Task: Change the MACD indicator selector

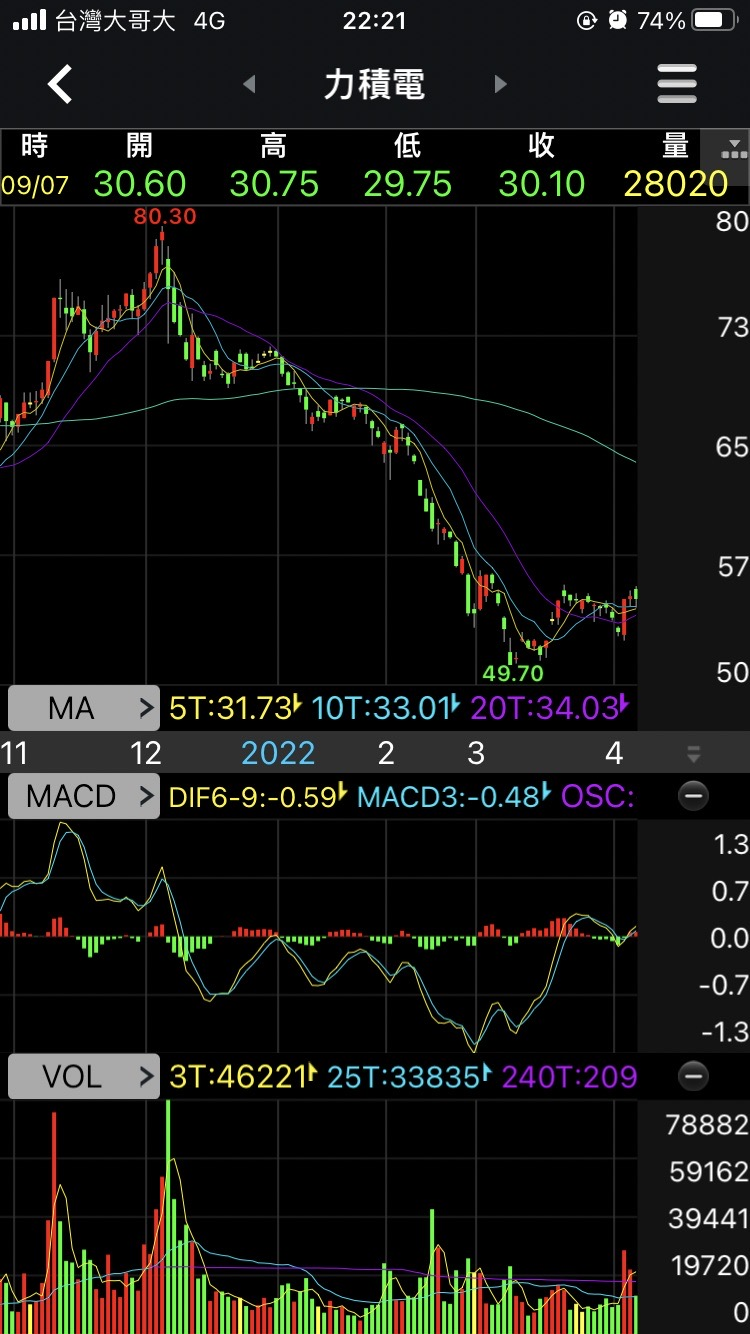Action: point(83,796)
